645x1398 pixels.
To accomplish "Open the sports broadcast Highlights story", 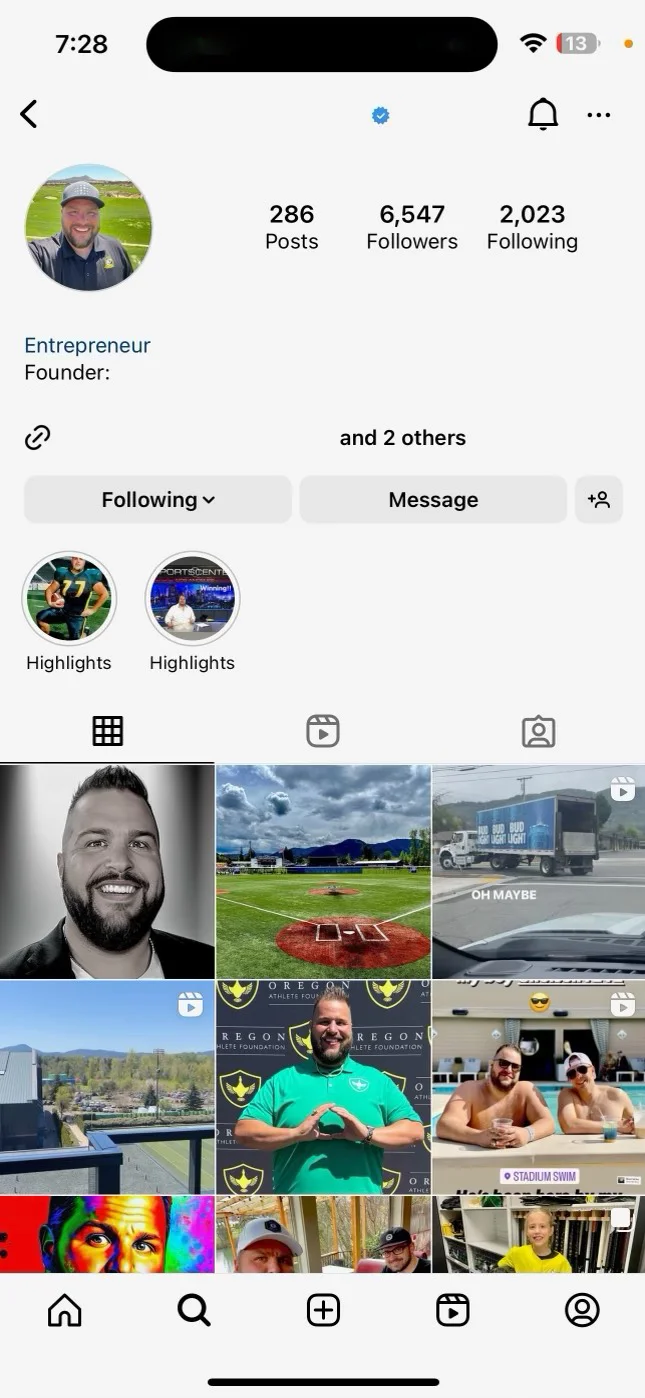I will 192,598.
